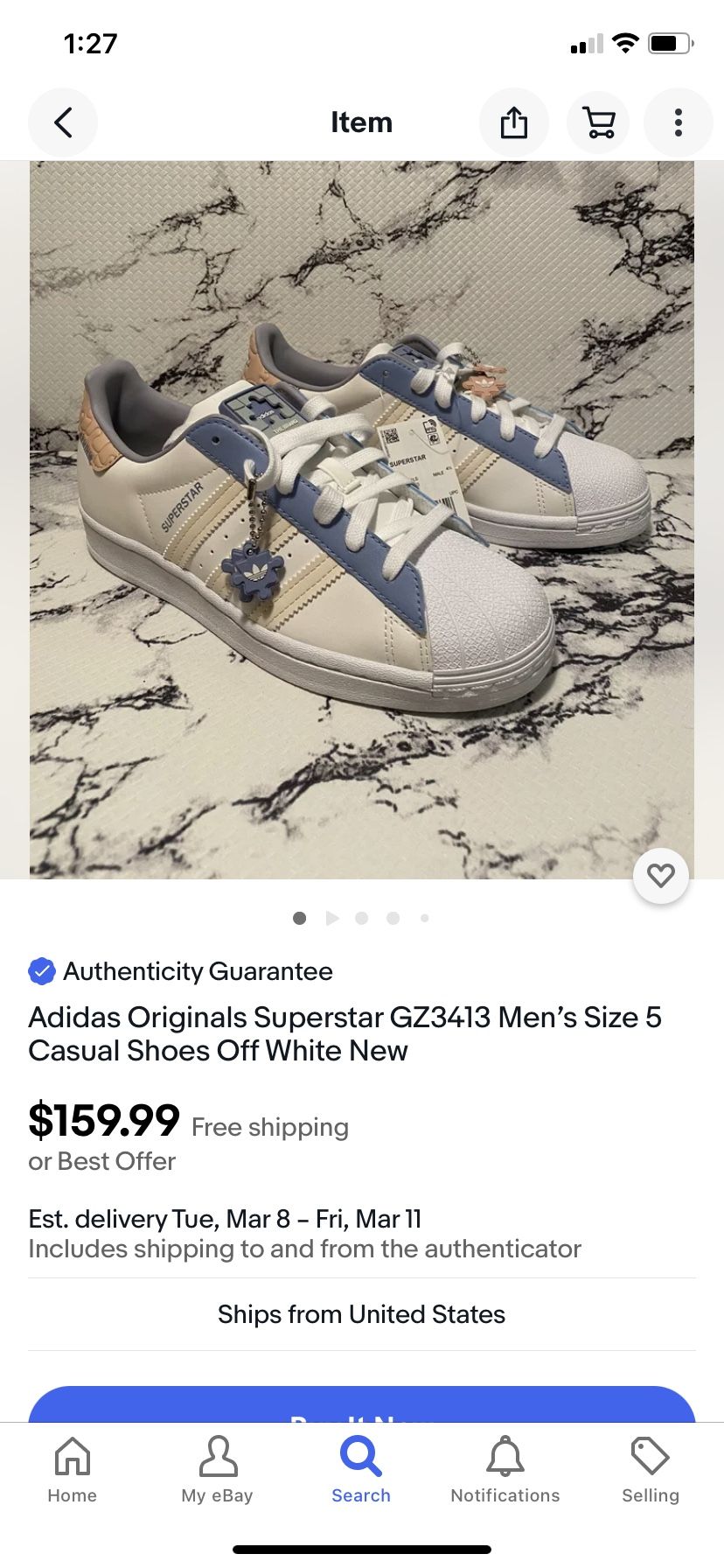The image size is (724, 1568).
Task: Switch to the My eBay tab
Action: pos(217,1470)
